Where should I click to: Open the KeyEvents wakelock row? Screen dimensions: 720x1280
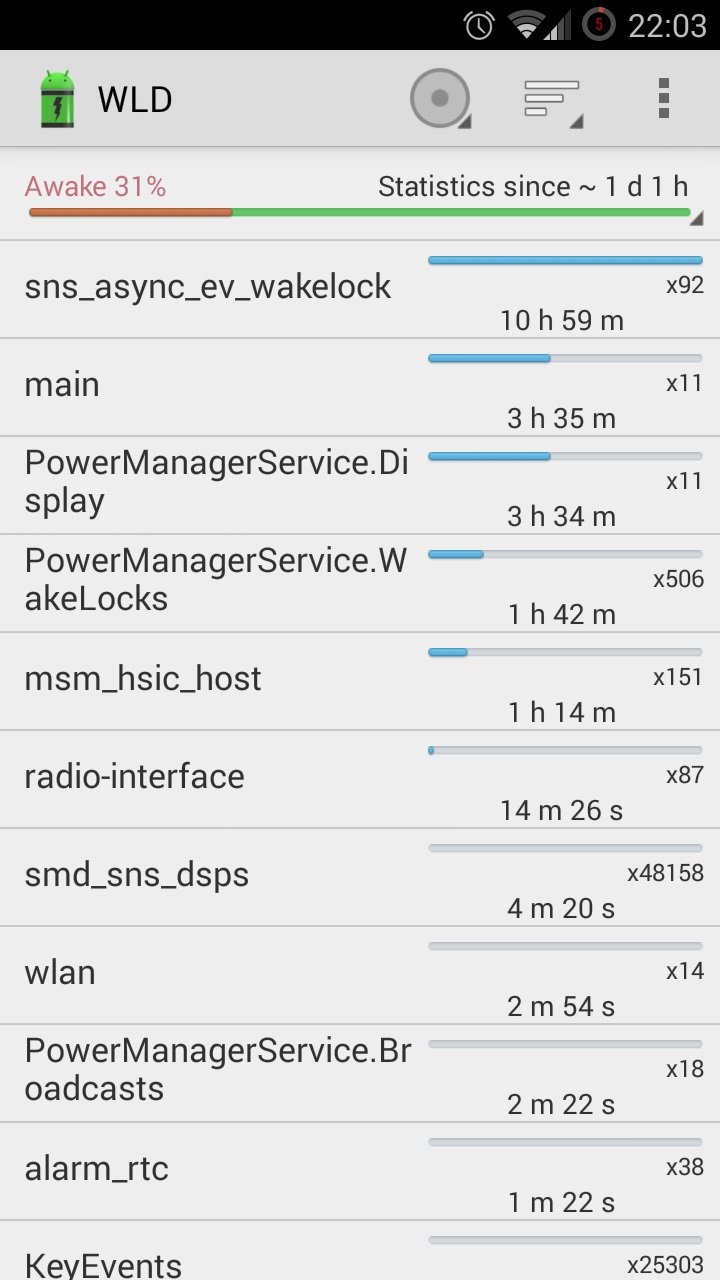360,1256
